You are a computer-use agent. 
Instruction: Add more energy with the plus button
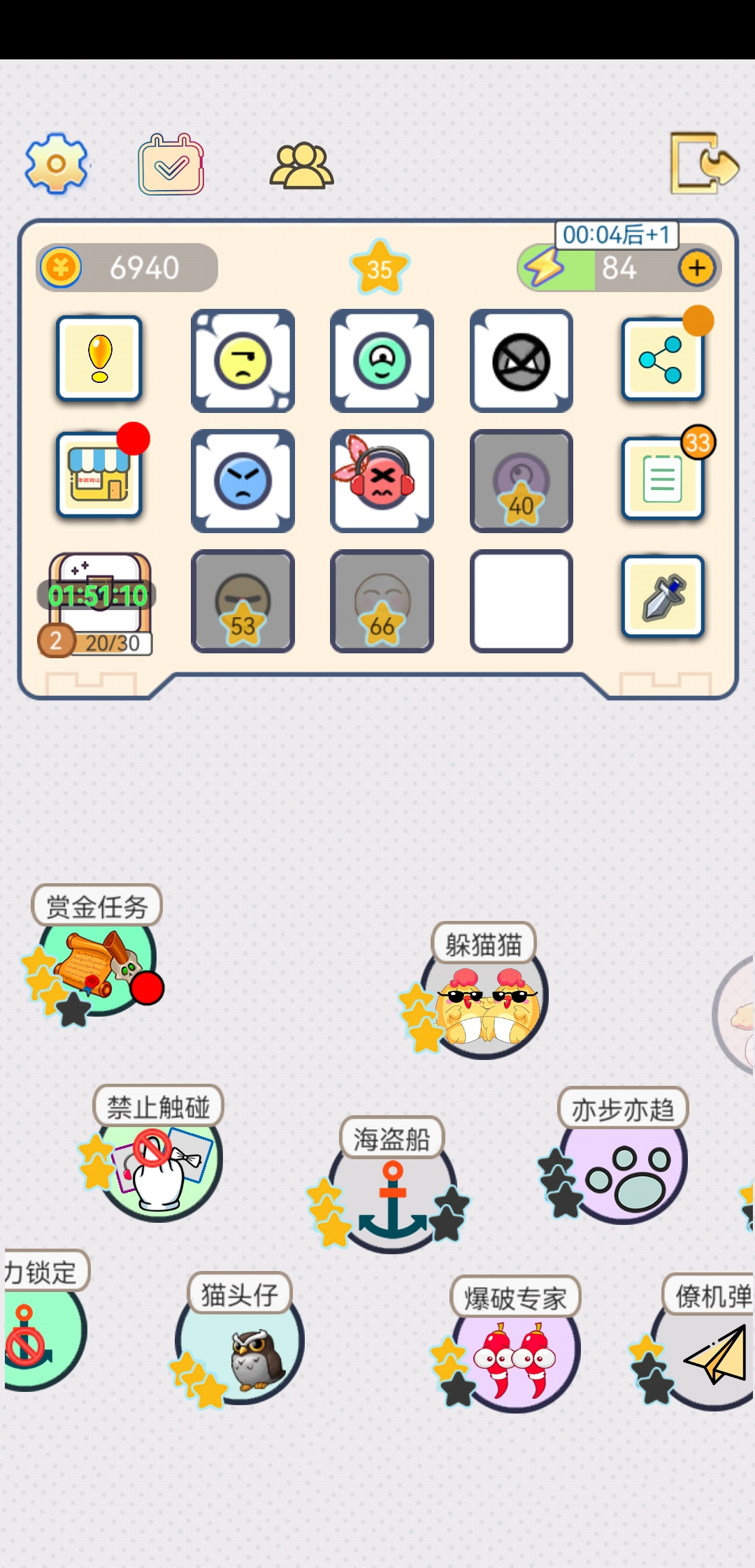(696, 268)
